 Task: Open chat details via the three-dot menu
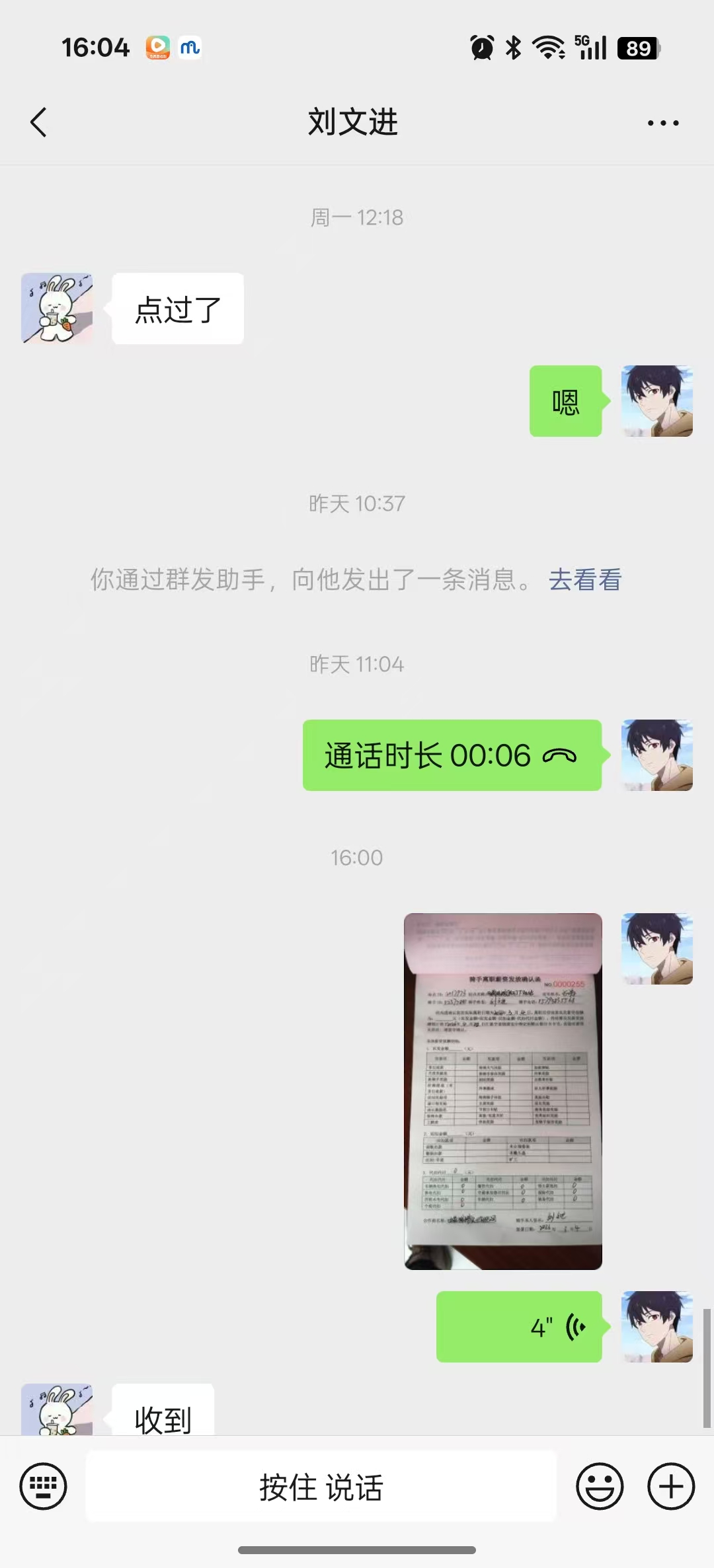662,123
